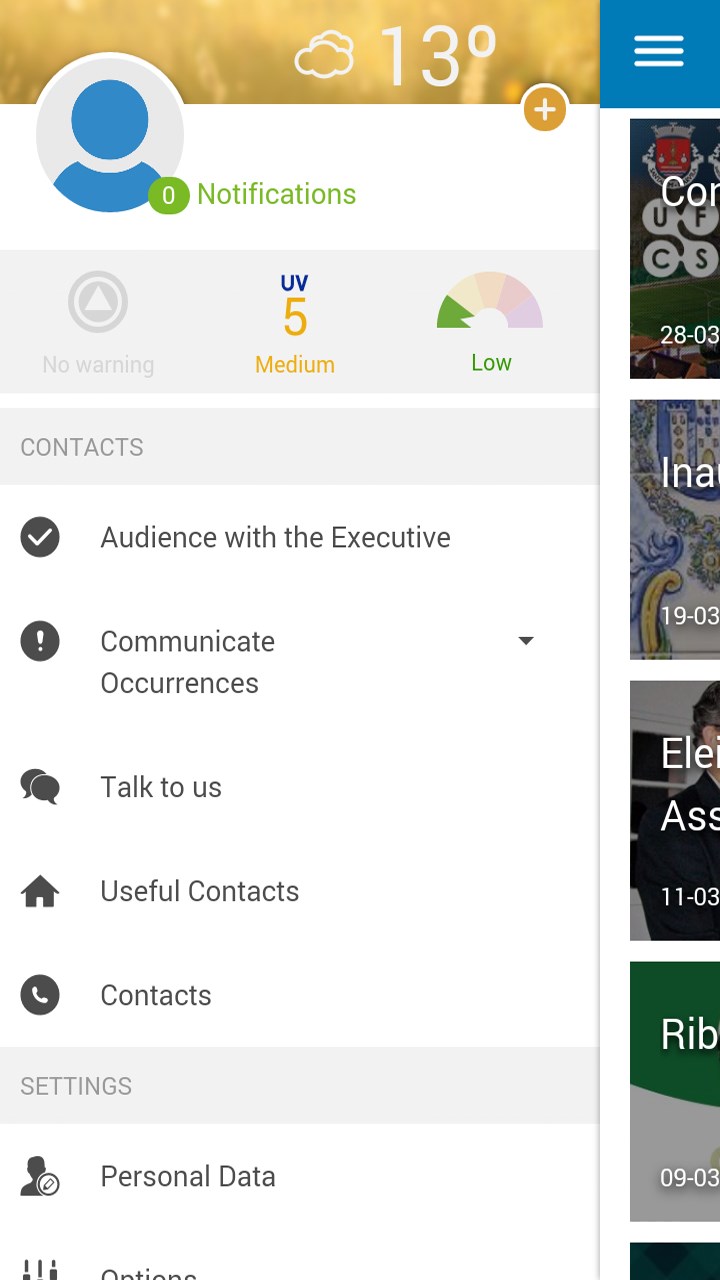Open the news card dated 19-03
720x1280 pixels.
[675, 529]
